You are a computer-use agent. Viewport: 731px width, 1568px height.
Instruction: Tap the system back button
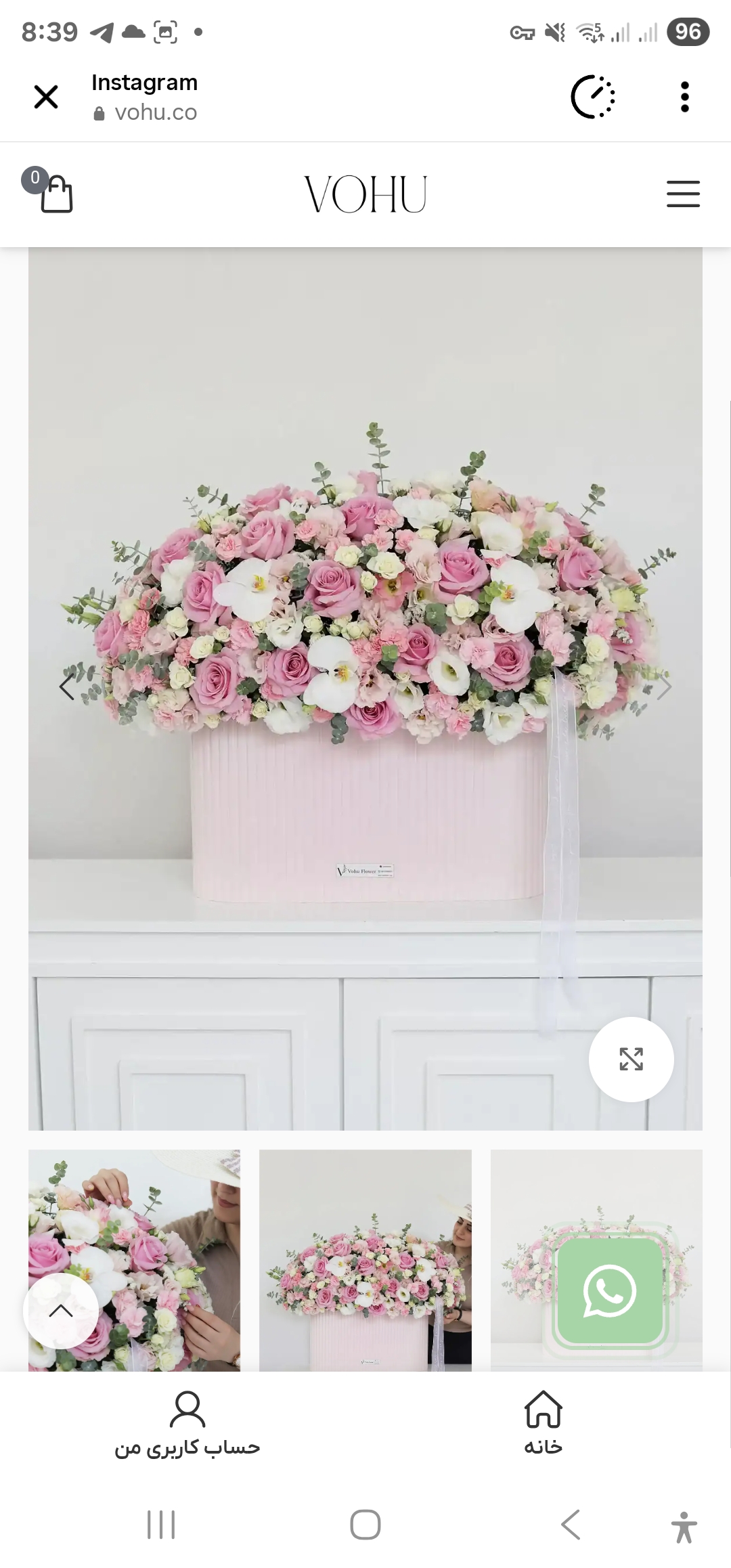coord(571,1525)
